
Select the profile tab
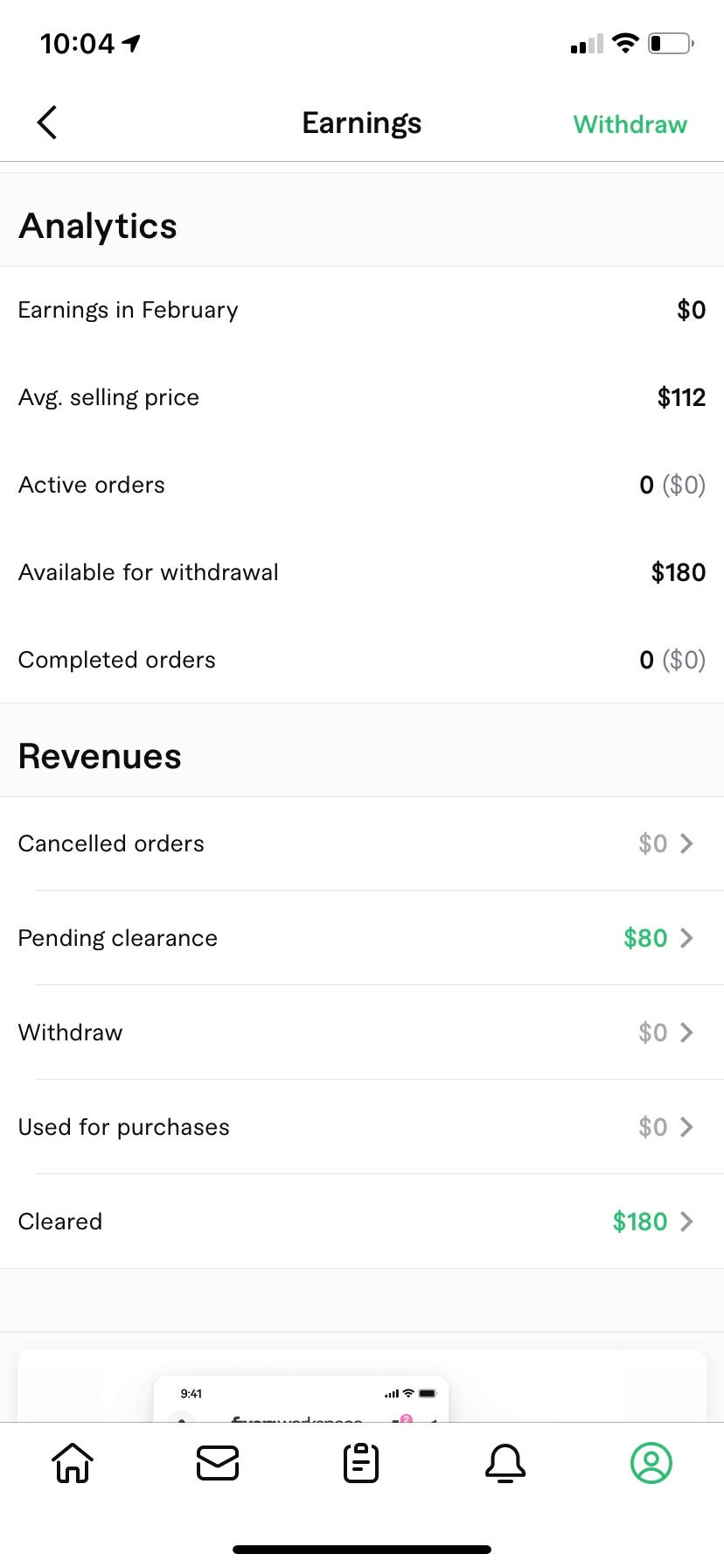coord(651,1463)
